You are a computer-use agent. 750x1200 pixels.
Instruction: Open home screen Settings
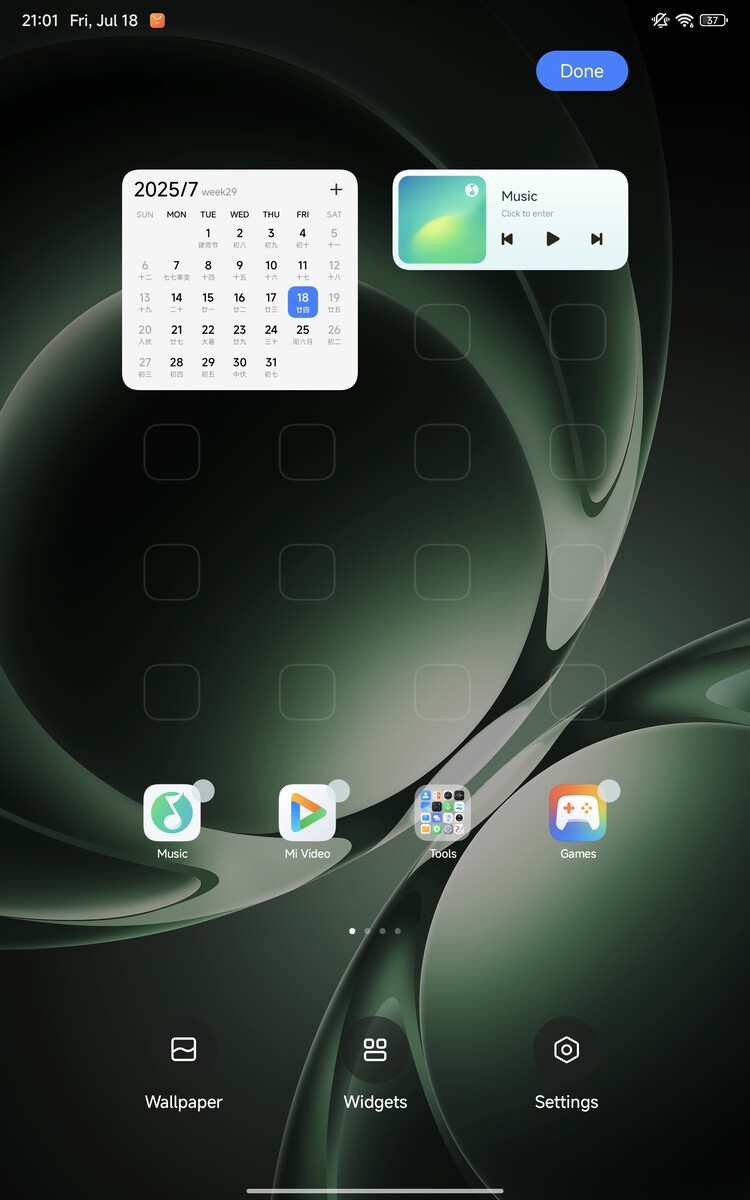point(566,1049)
